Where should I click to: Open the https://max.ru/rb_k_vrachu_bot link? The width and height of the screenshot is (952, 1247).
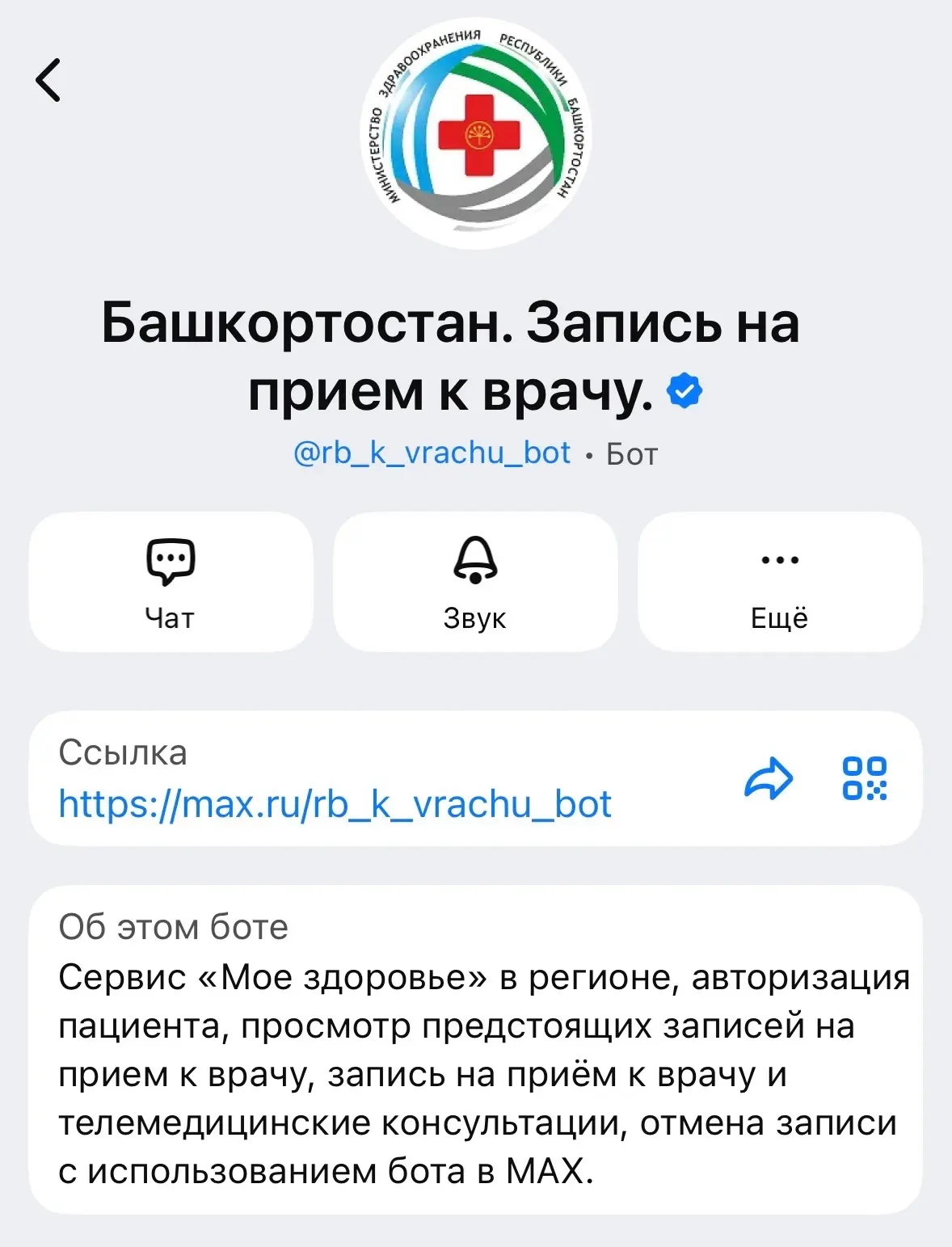coord(335,804)
